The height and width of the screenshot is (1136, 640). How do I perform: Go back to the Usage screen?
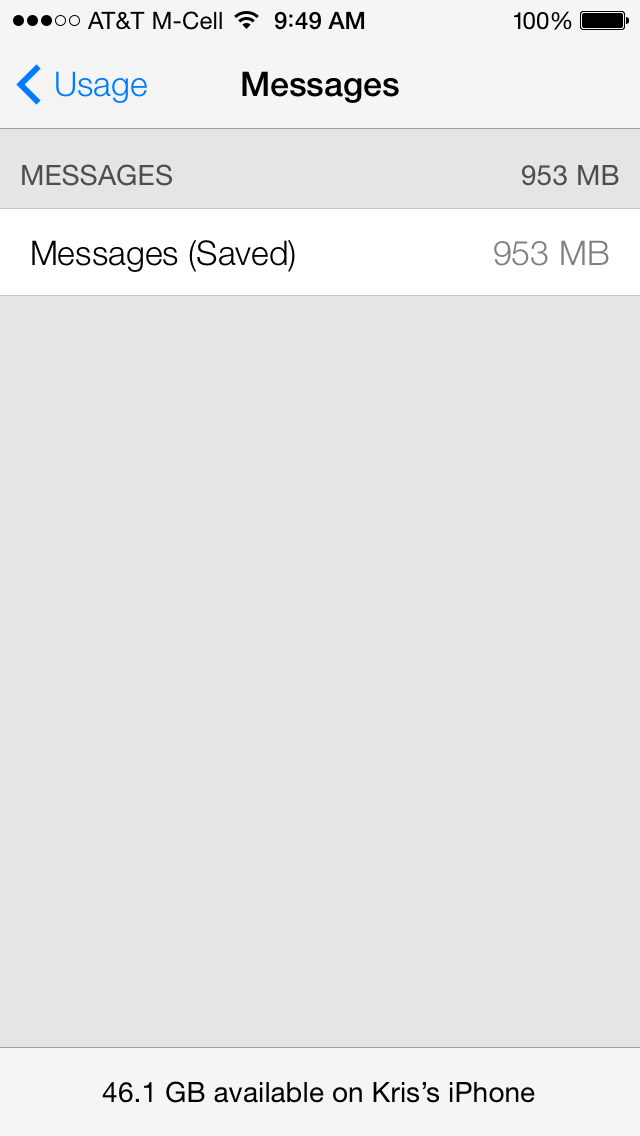(82, 85)
